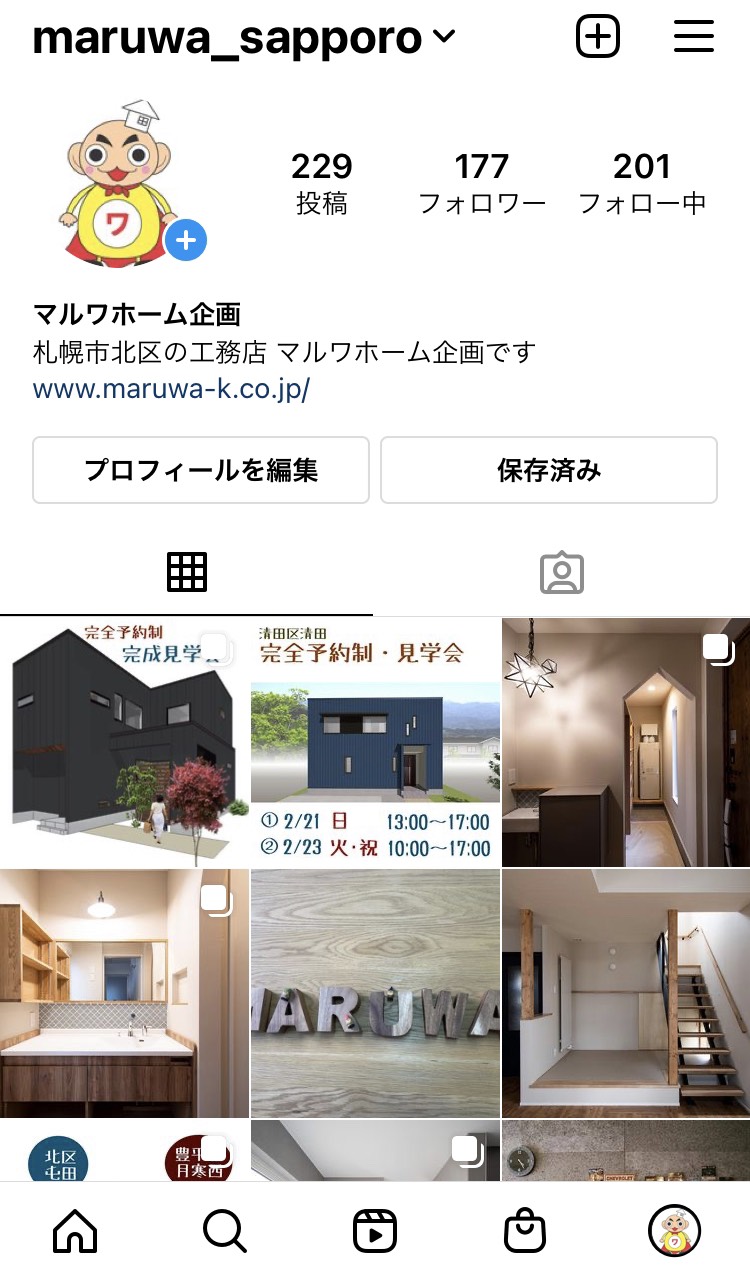
Task: Tap プロフィールを編集 button
Action: (x=201, y=470)
